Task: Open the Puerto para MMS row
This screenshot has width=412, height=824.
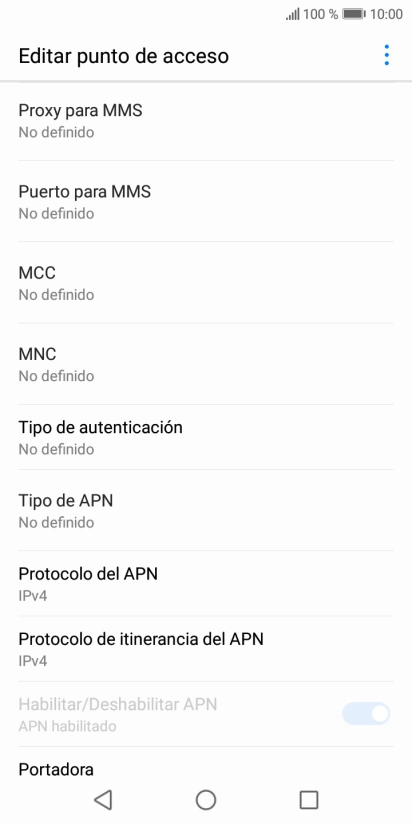Action: 206,201
